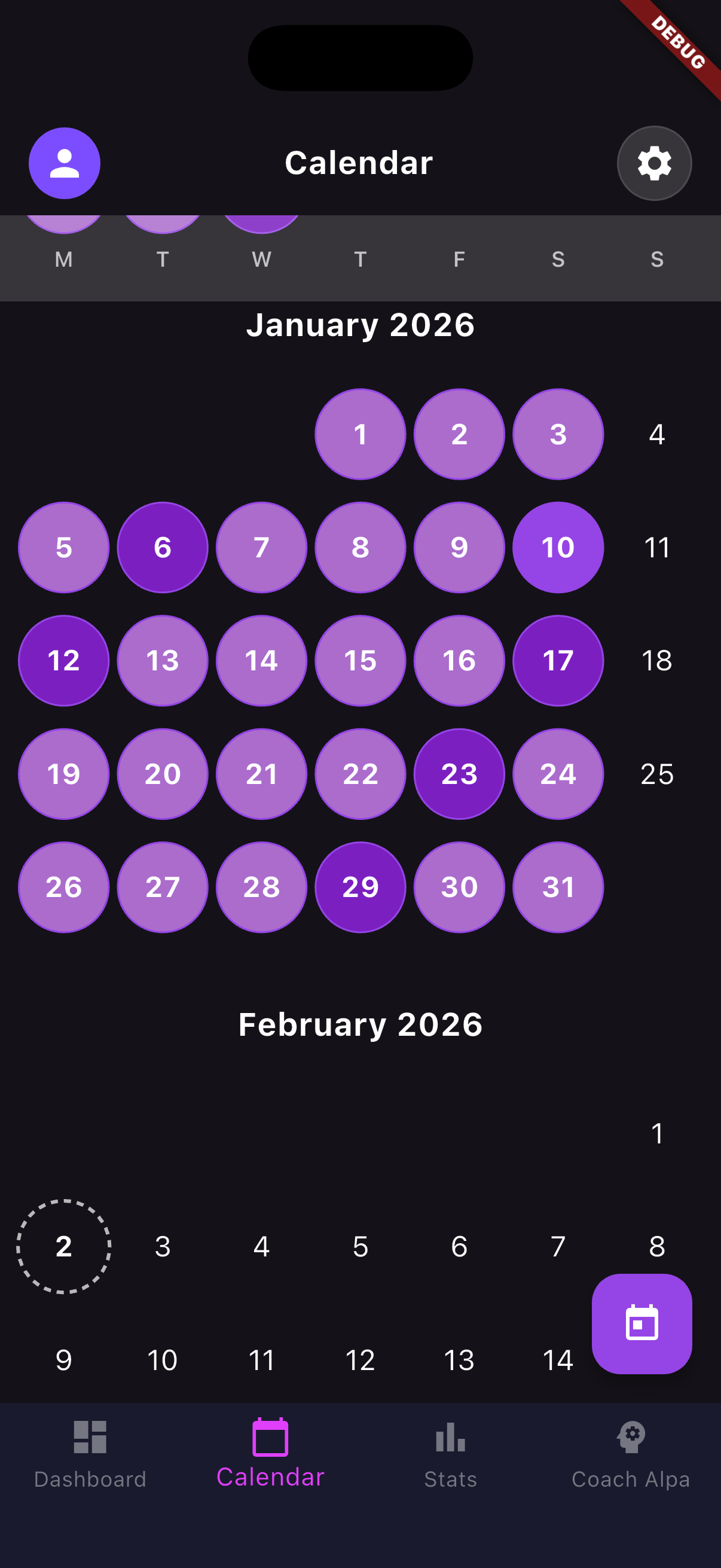Image resolution: width=721 pixels, height=1568 pixels.
Task: Tap the February 2026 month heading
Action: coord(360,1024)
